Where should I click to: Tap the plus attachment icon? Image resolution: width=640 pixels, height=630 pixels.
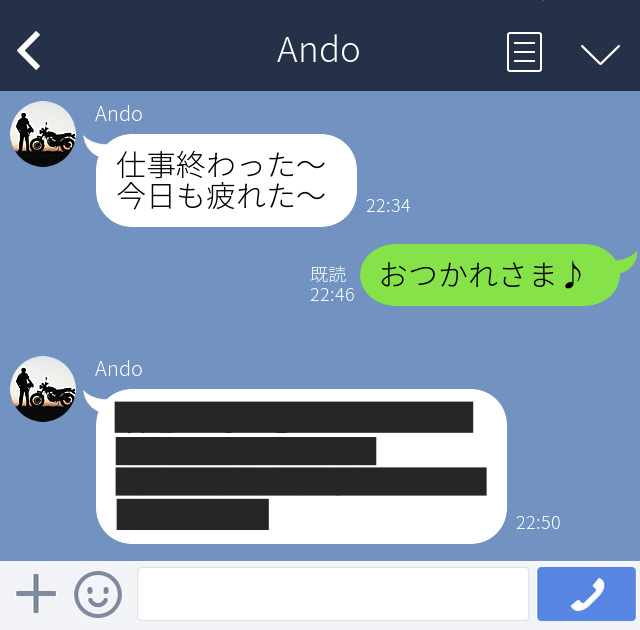pyautogui.click(x=36, y=594)
